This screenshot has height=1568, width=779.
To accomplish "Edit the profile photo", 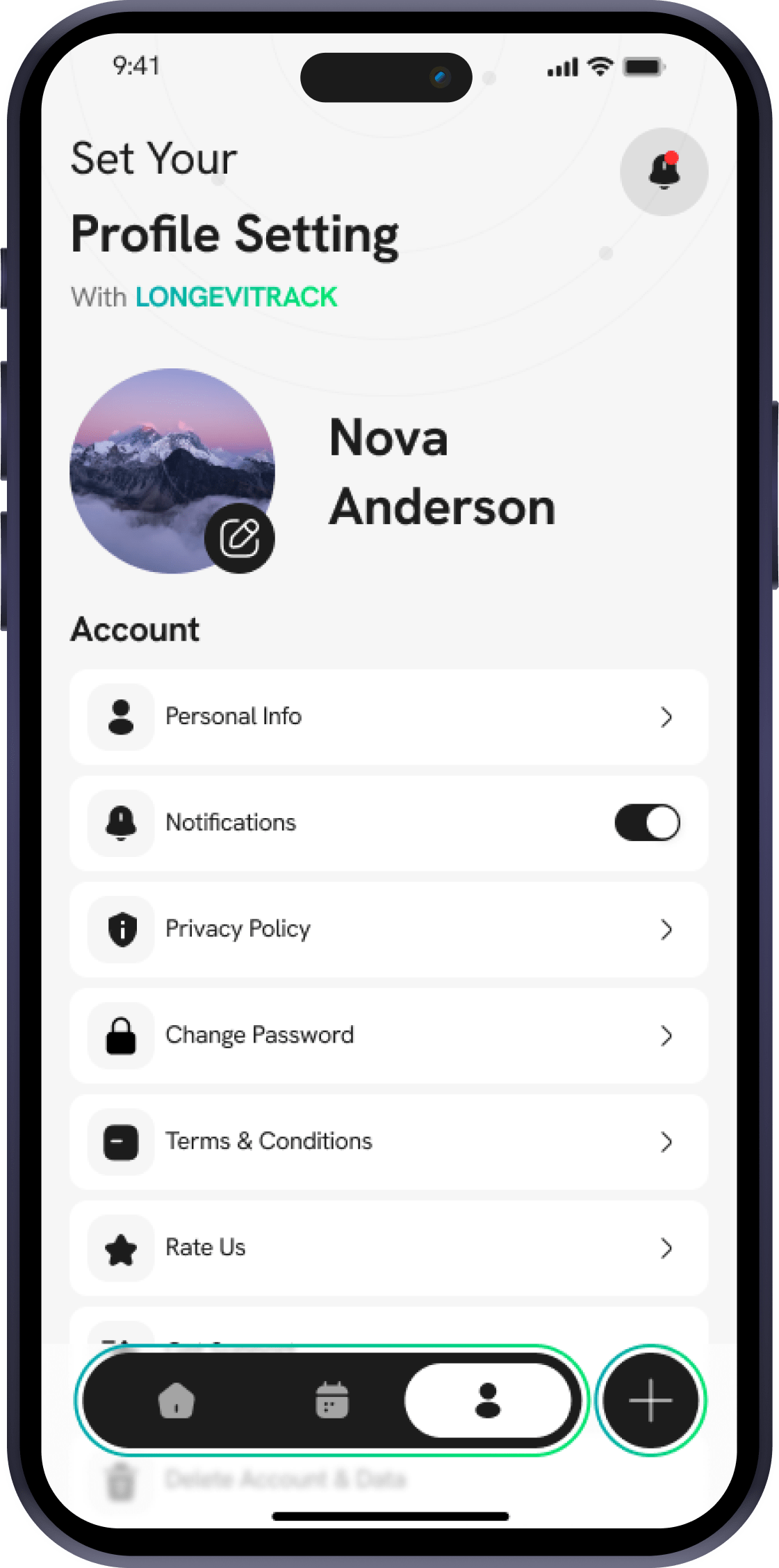I will pyautogui.click(x=239, y=539).
